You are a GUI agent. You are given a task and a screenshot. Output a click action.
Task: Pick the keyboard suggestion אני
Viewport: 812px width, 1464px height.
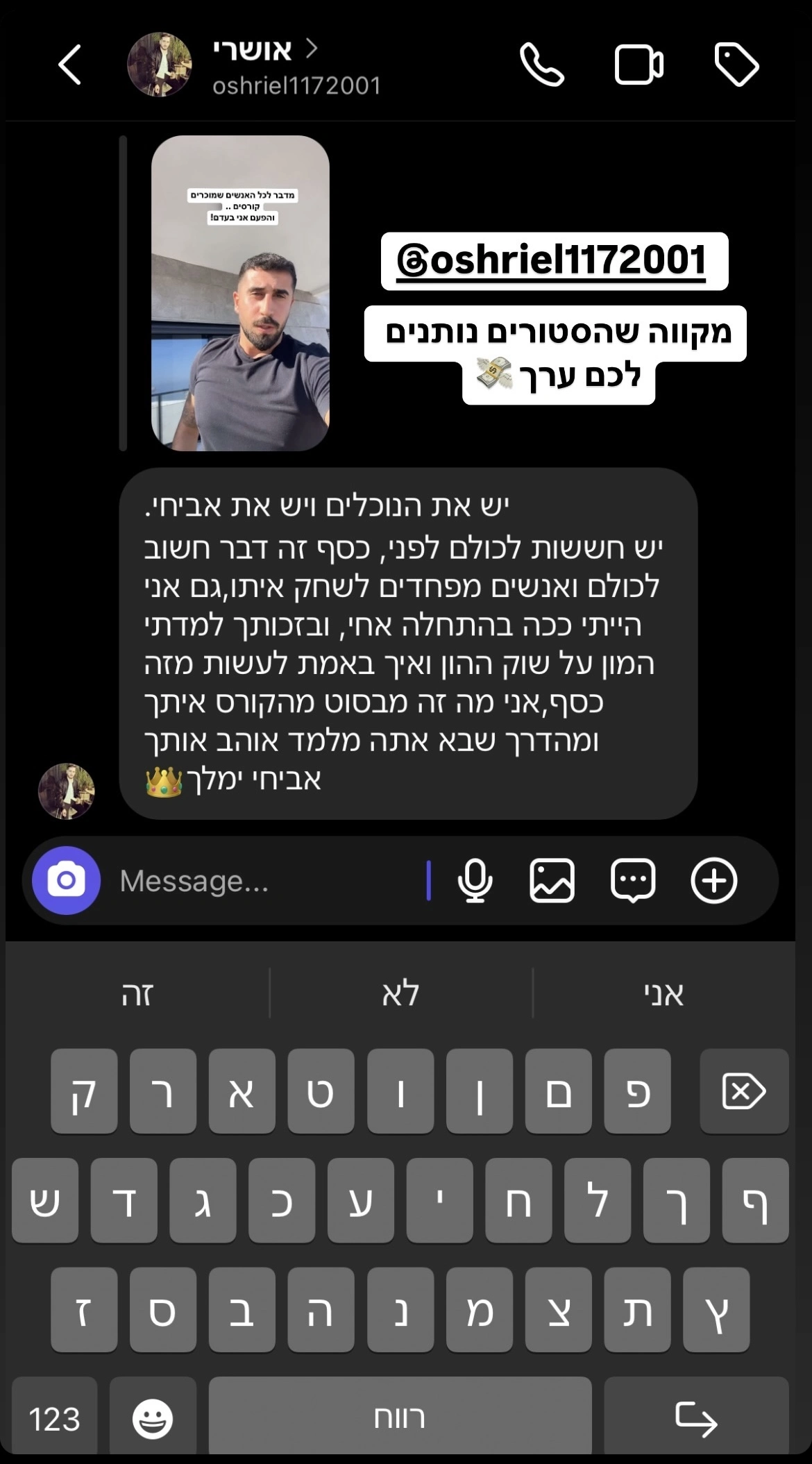664,994
